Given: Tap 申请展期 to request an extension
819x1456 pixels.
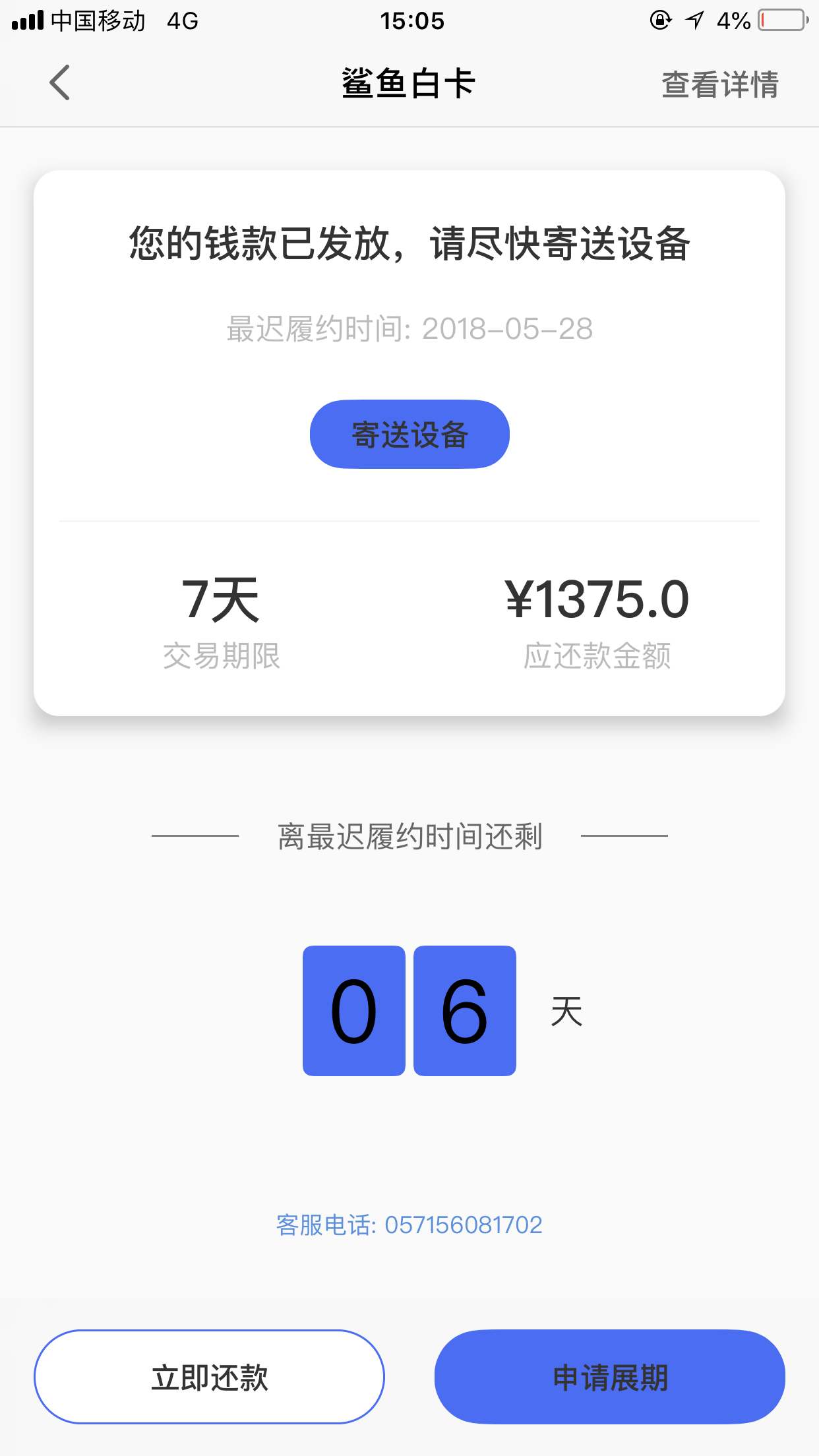Looking at the screenshot, I should [x=610, y=1377].
